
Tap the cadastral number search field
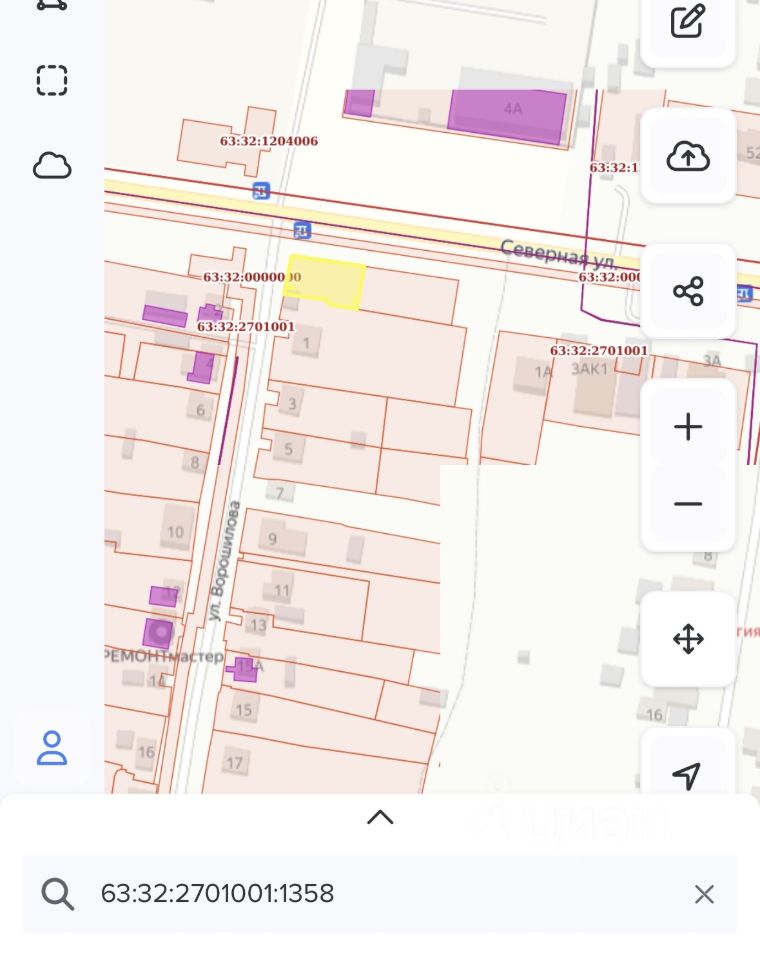point(380,893)
